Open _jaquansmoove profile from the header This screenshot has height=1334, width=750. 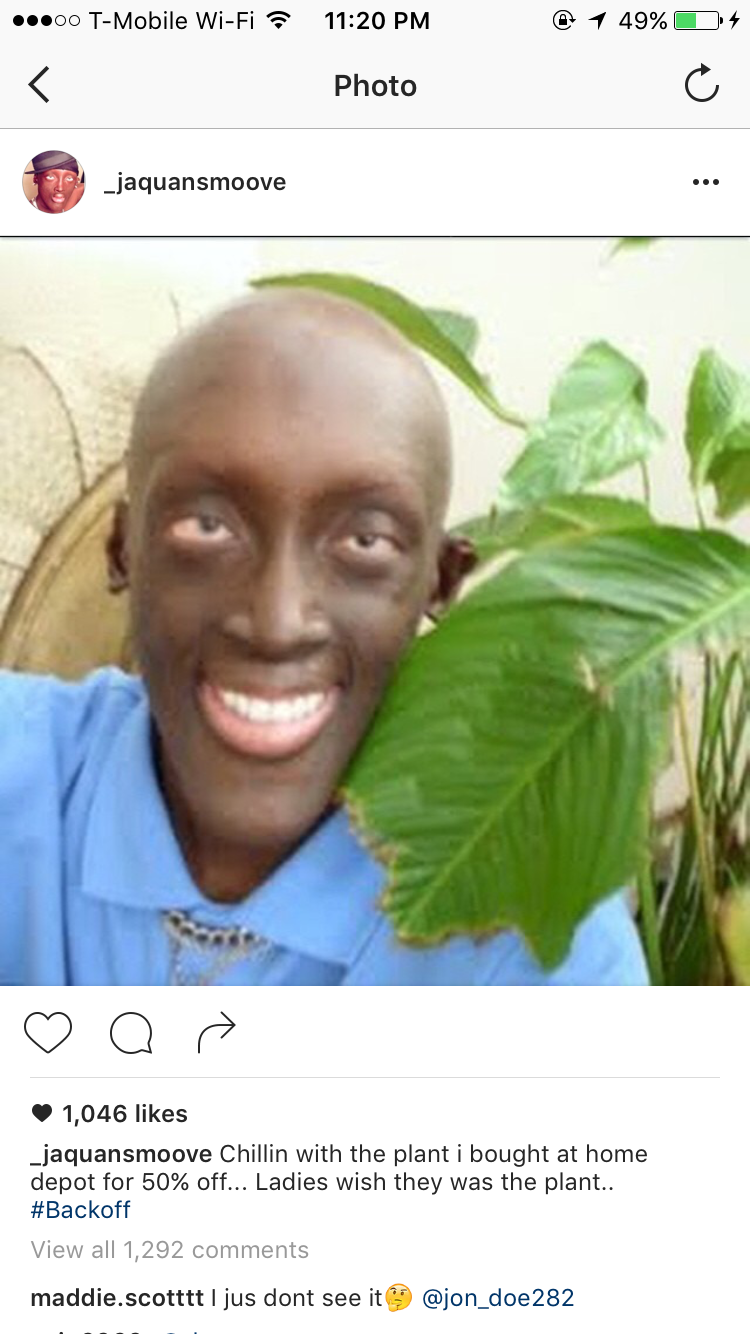[x=195, y=182]
